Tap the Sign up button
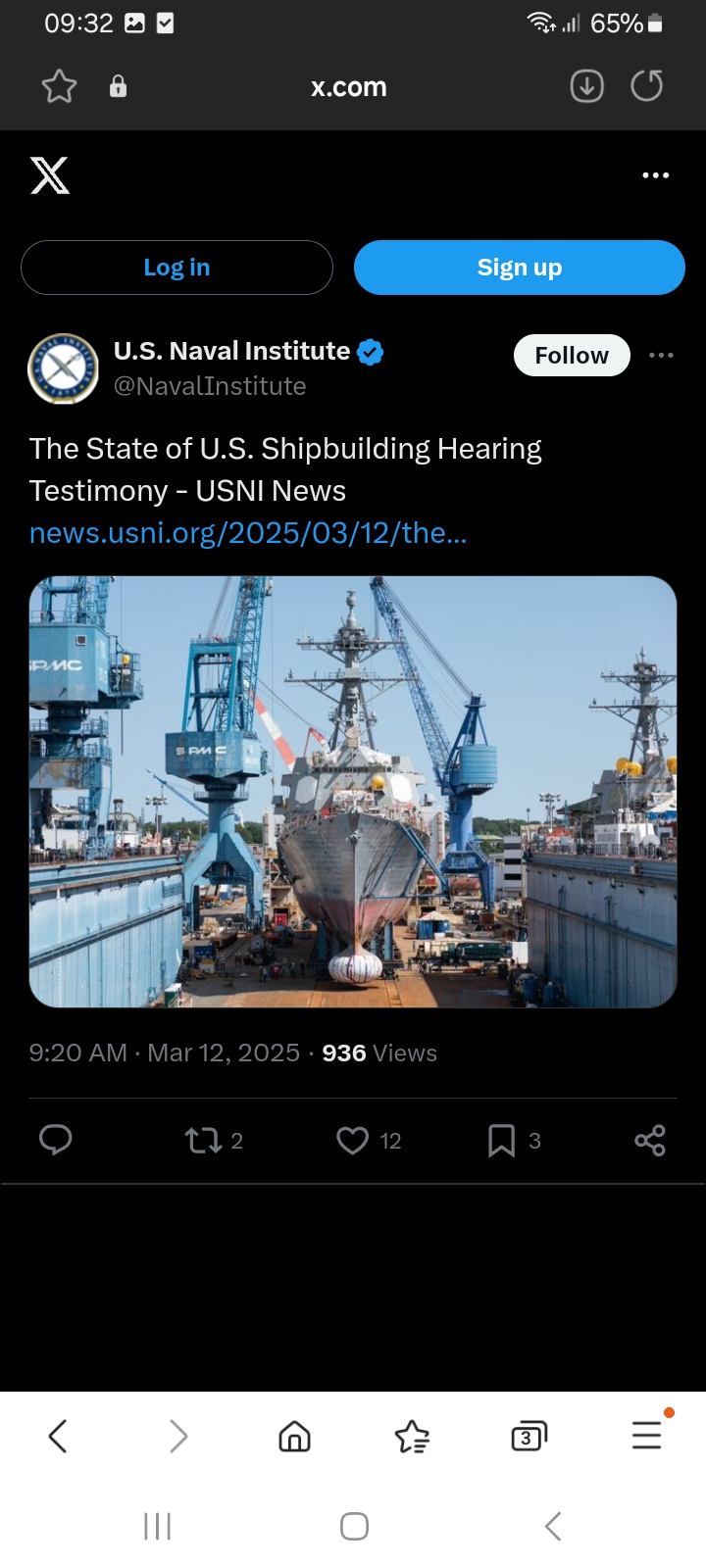This screenshot has height=1568, width=706. (x=519, y=268)
